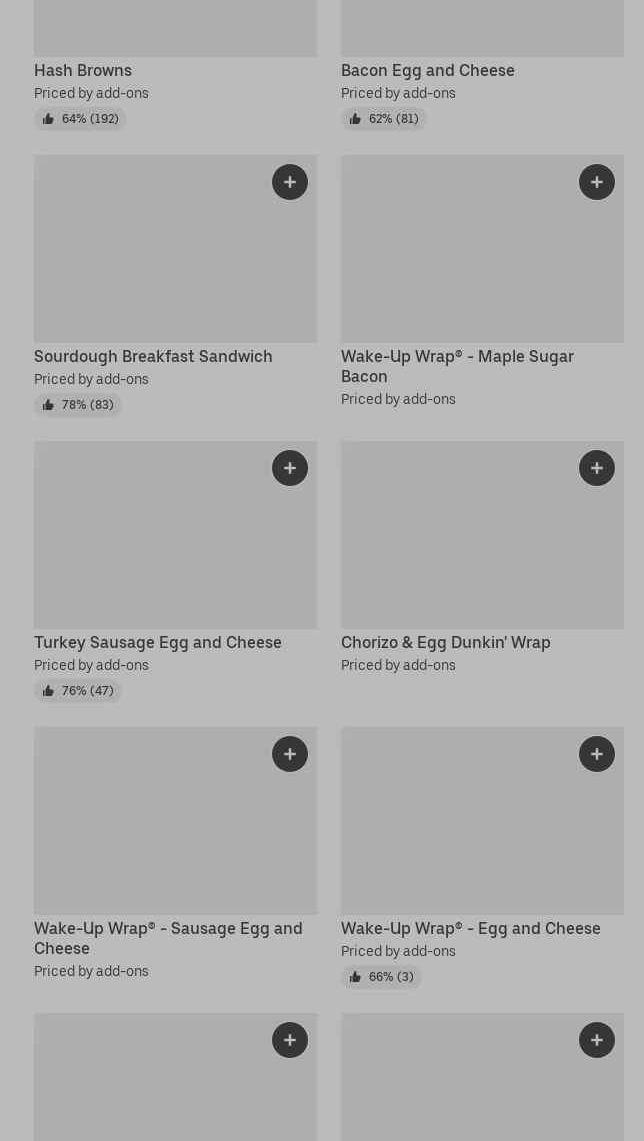Open Turkey Sausage Egg and Cheese details
The image size is (644, 1141).
coord(158,642)
